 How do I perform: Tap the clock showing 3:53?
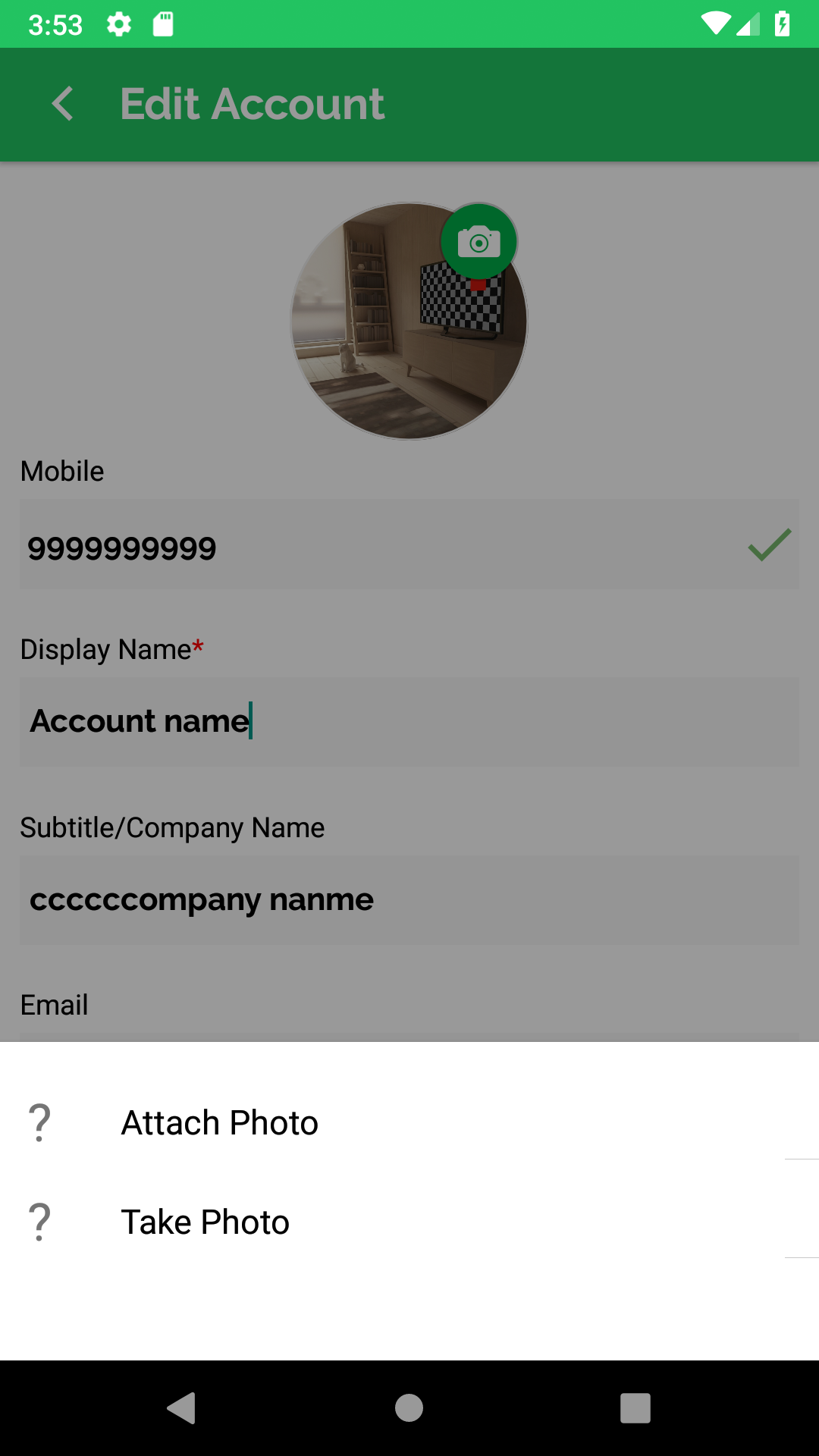[55, 24]
